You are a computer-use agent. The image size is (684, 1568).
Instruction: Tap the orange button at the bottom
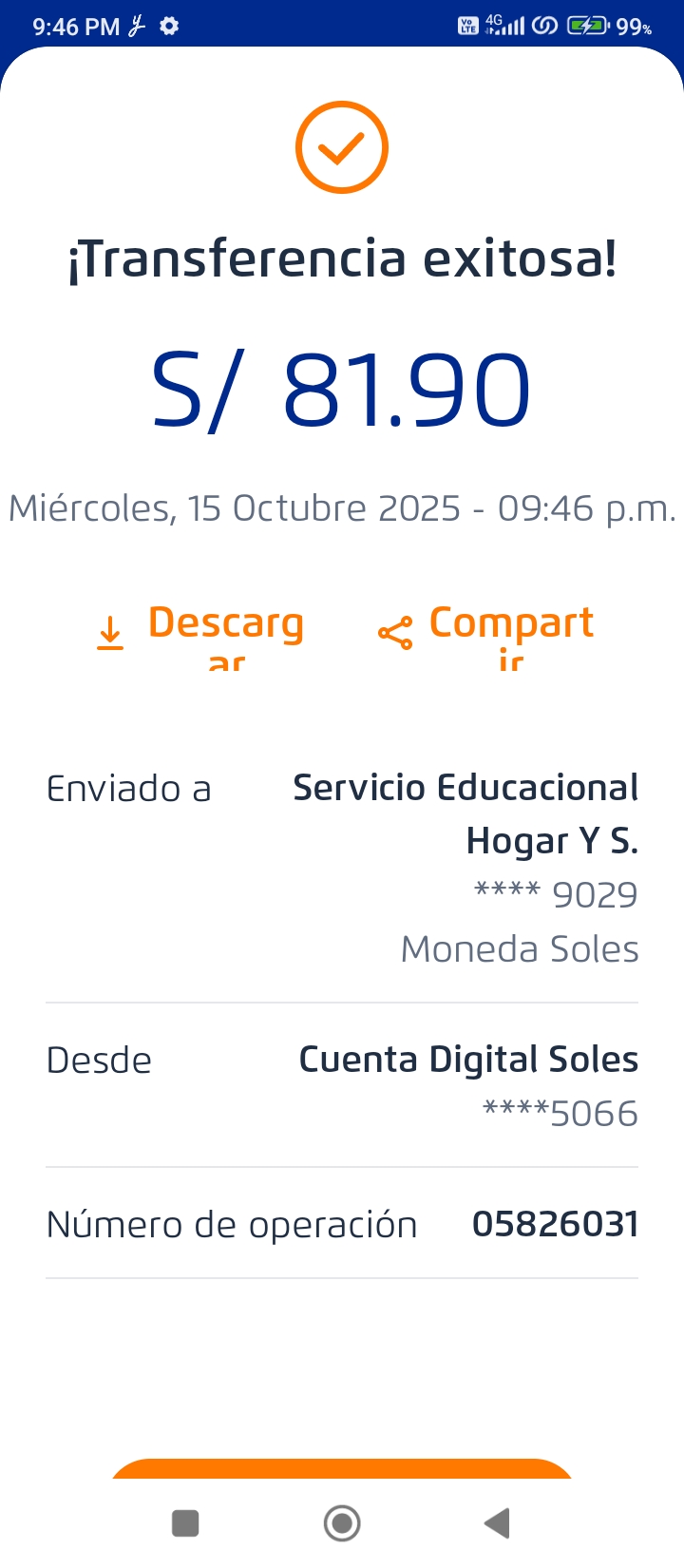point(342,1468)
